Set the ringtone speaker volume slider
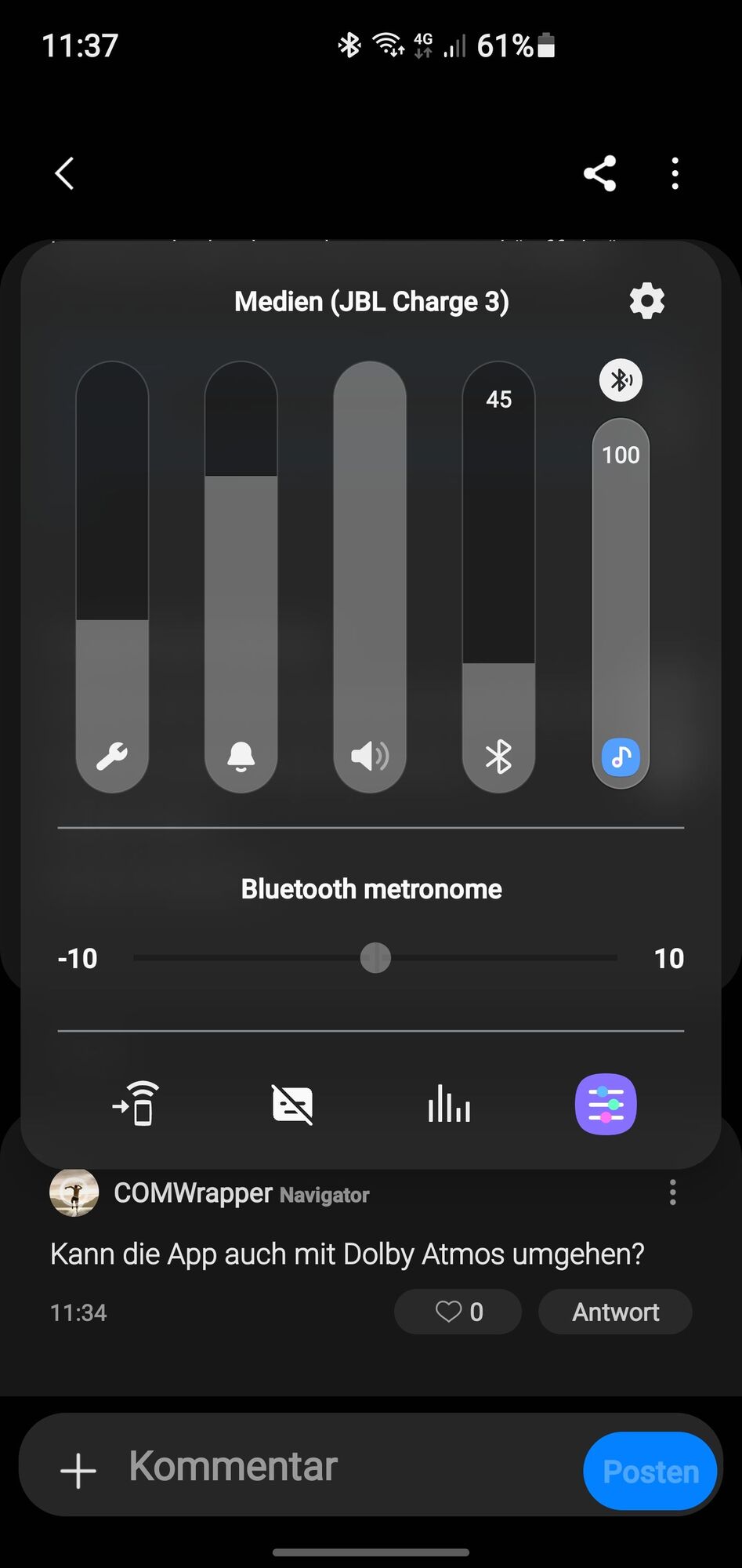 coord(369,576)
